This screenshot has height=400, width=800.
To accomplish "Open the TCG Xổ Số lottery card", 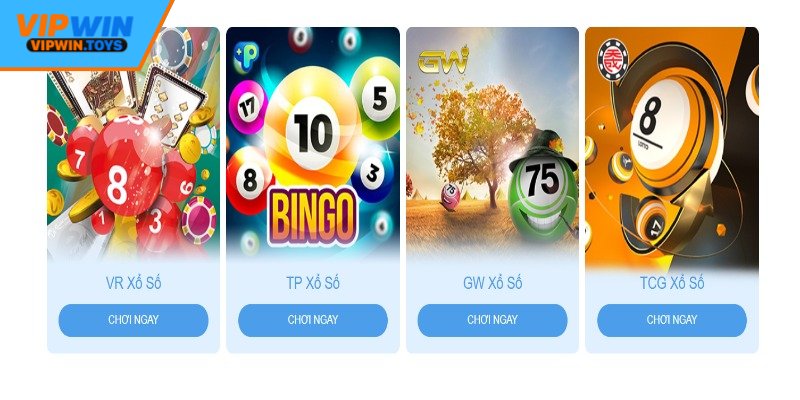I will click(x=672, y=150).
